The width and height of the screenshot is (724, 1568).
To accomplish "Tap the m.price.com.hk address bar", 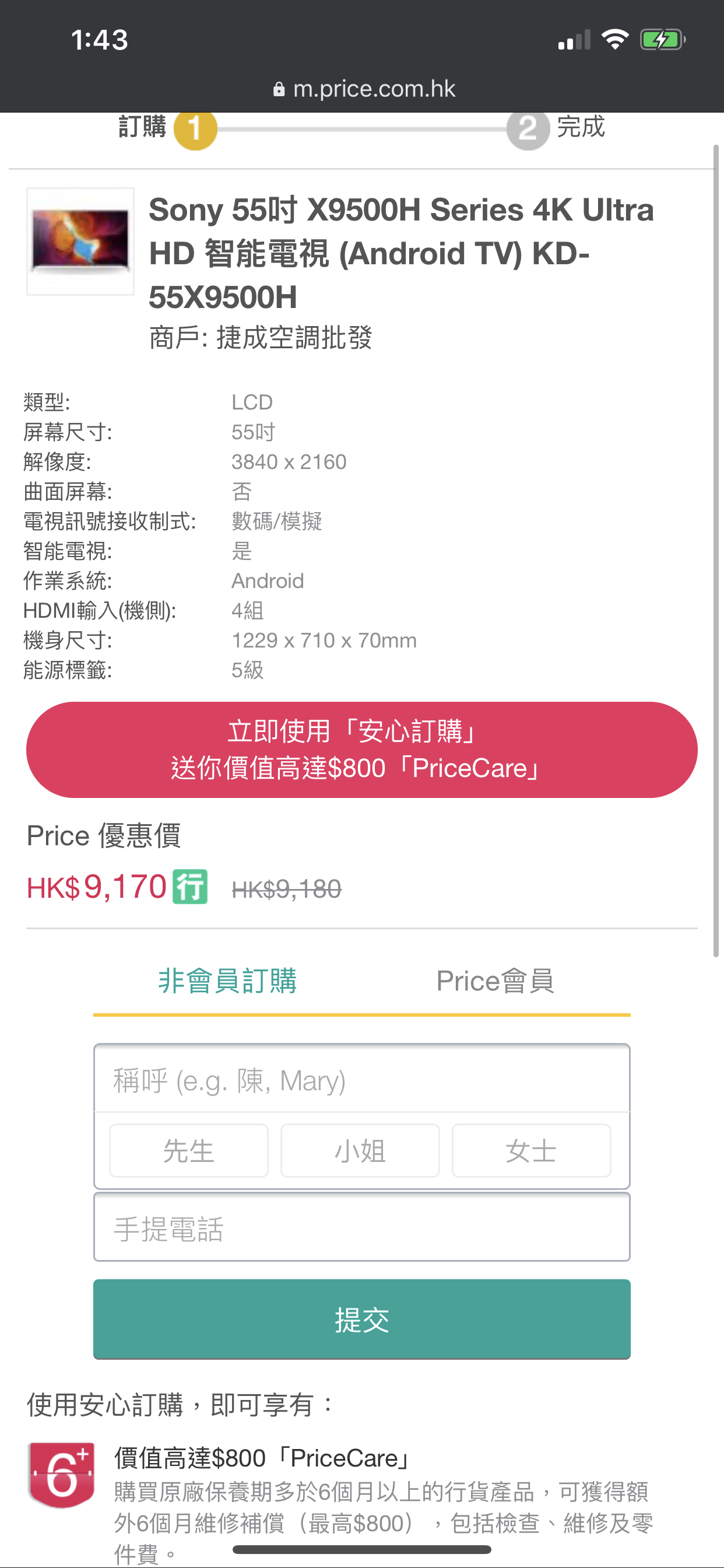I will click(x=364, y=89).
